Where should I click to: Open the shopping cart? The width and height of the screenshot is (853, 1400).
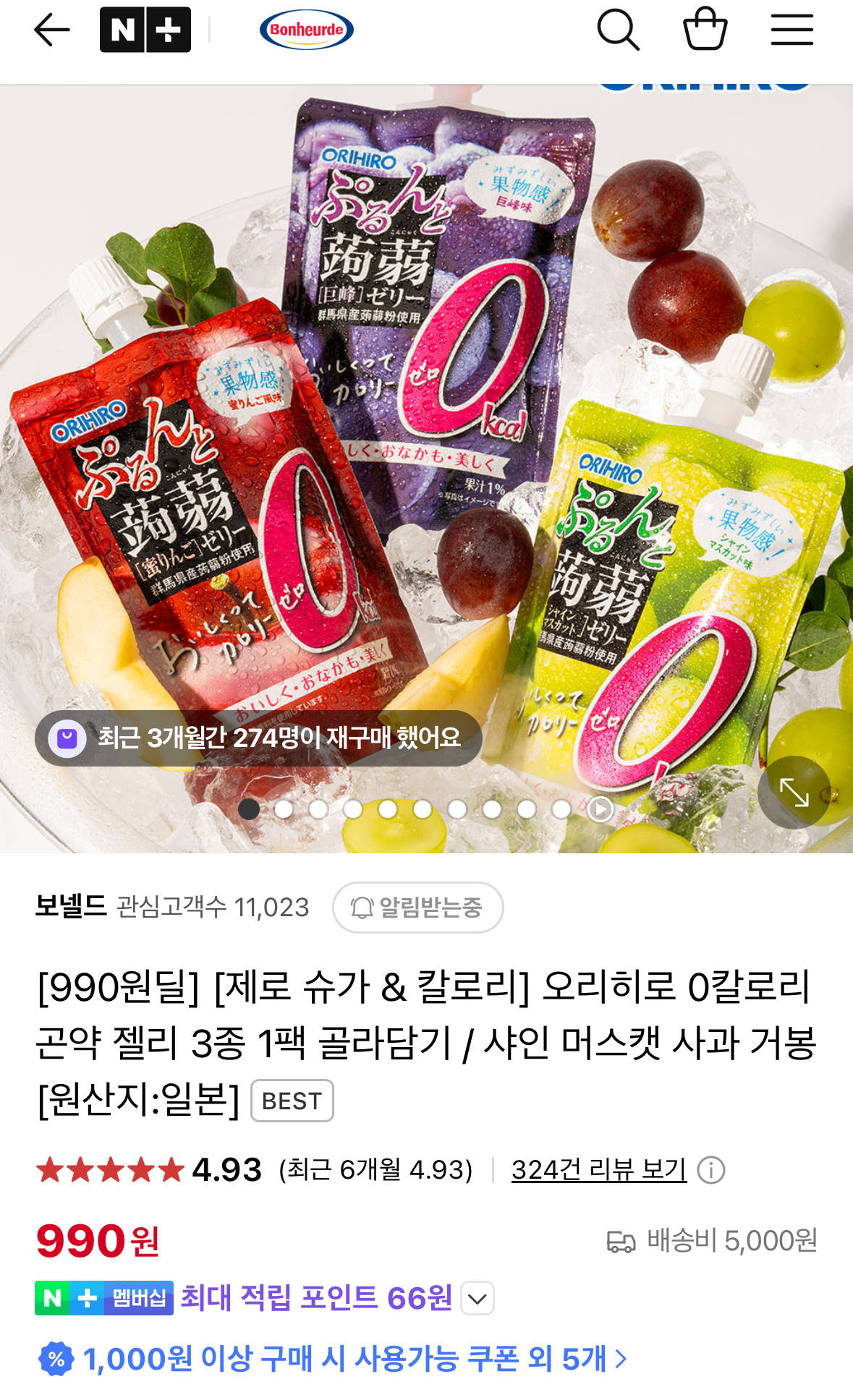705,29
